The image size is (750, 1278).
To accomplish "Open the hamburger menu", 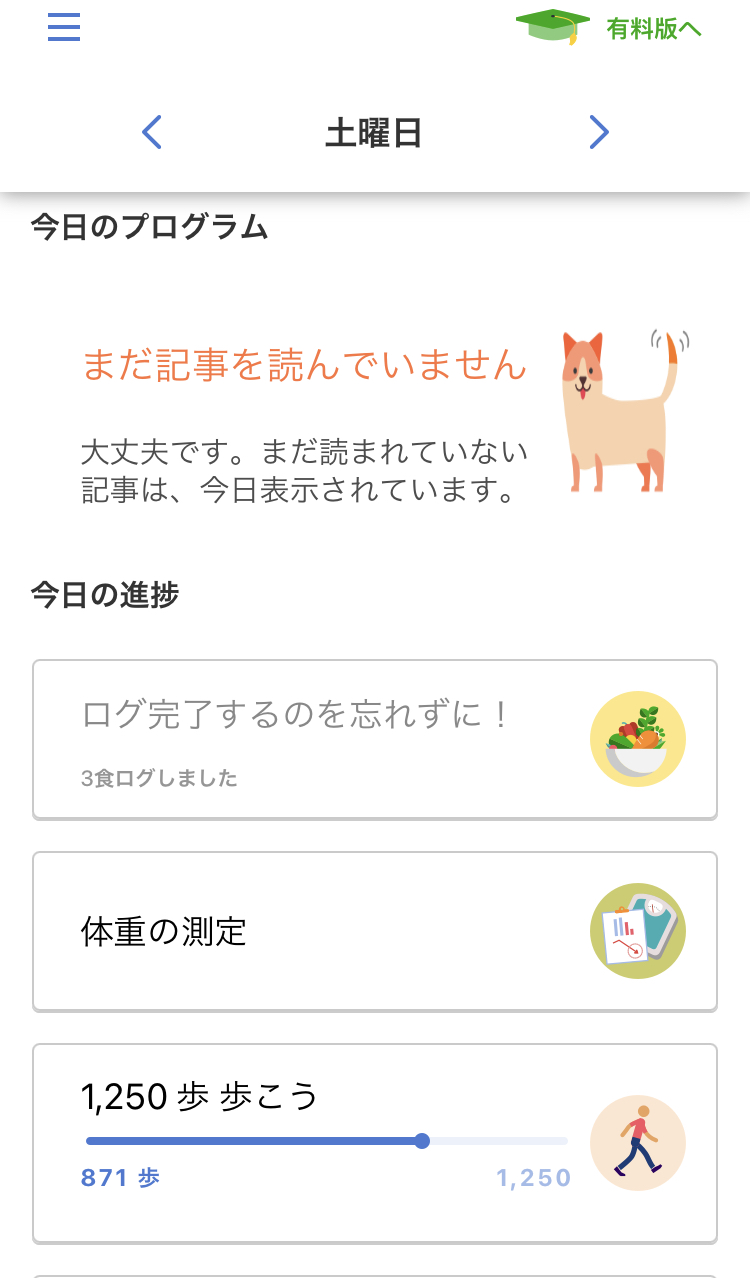I will pos(64,27).
